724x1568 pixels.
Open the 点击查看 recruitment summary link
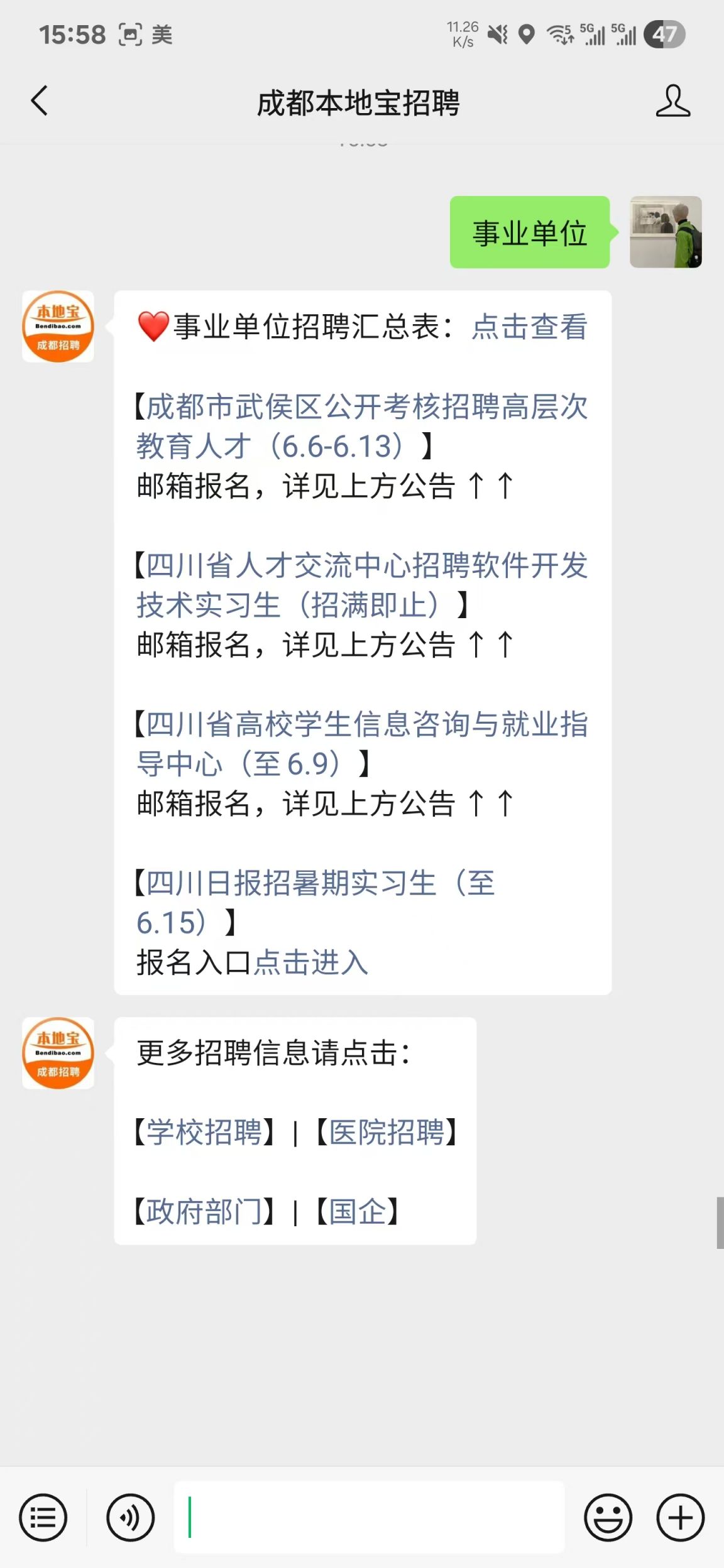(x=529, y=327)
